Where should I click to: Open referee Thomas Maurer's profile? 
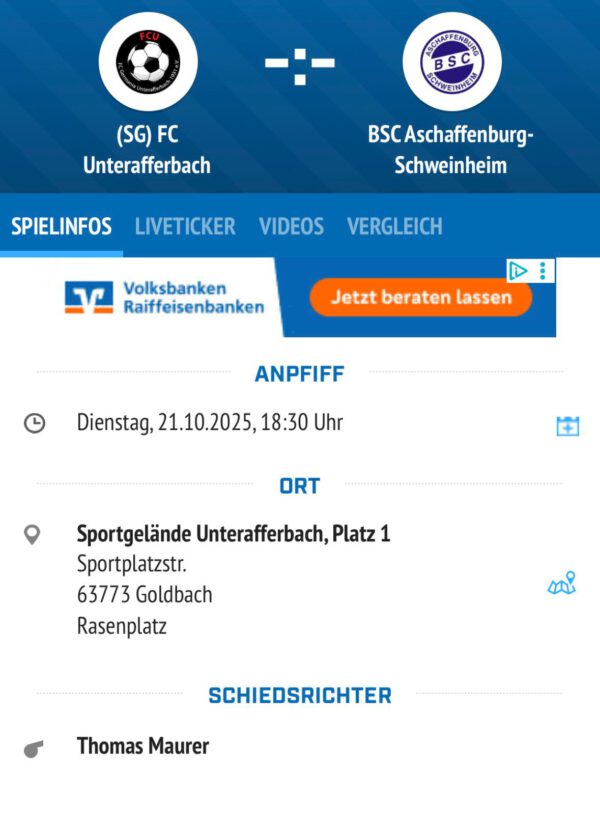143,746
